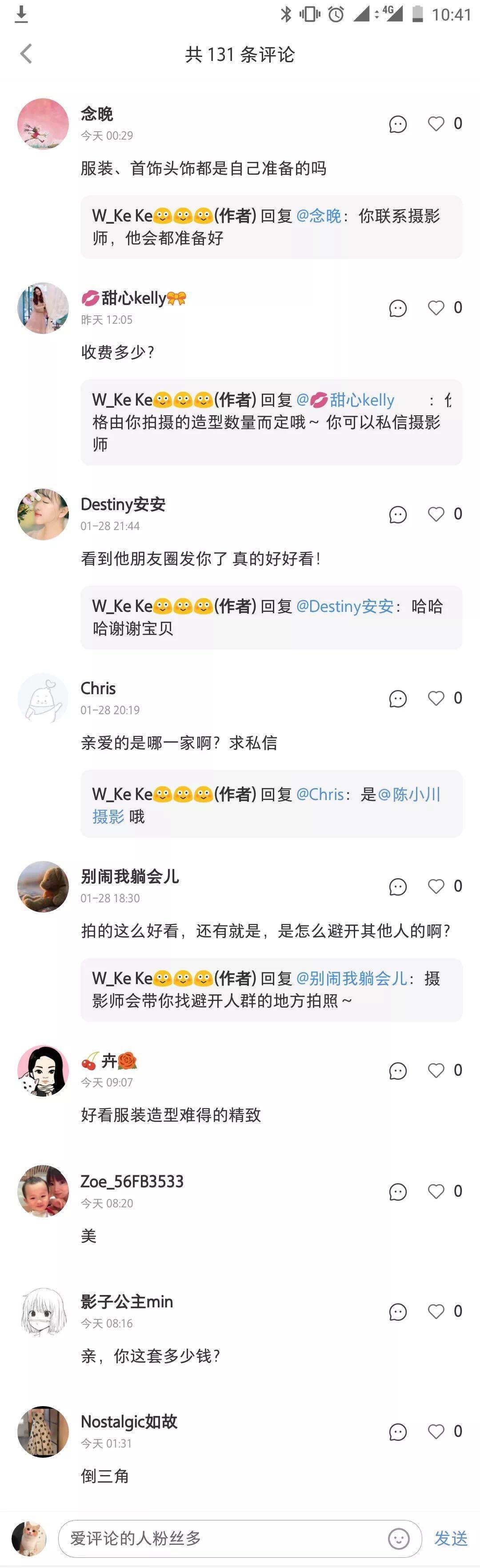
Task: Reply to 念晚's comment
Action: click(397, 124)
